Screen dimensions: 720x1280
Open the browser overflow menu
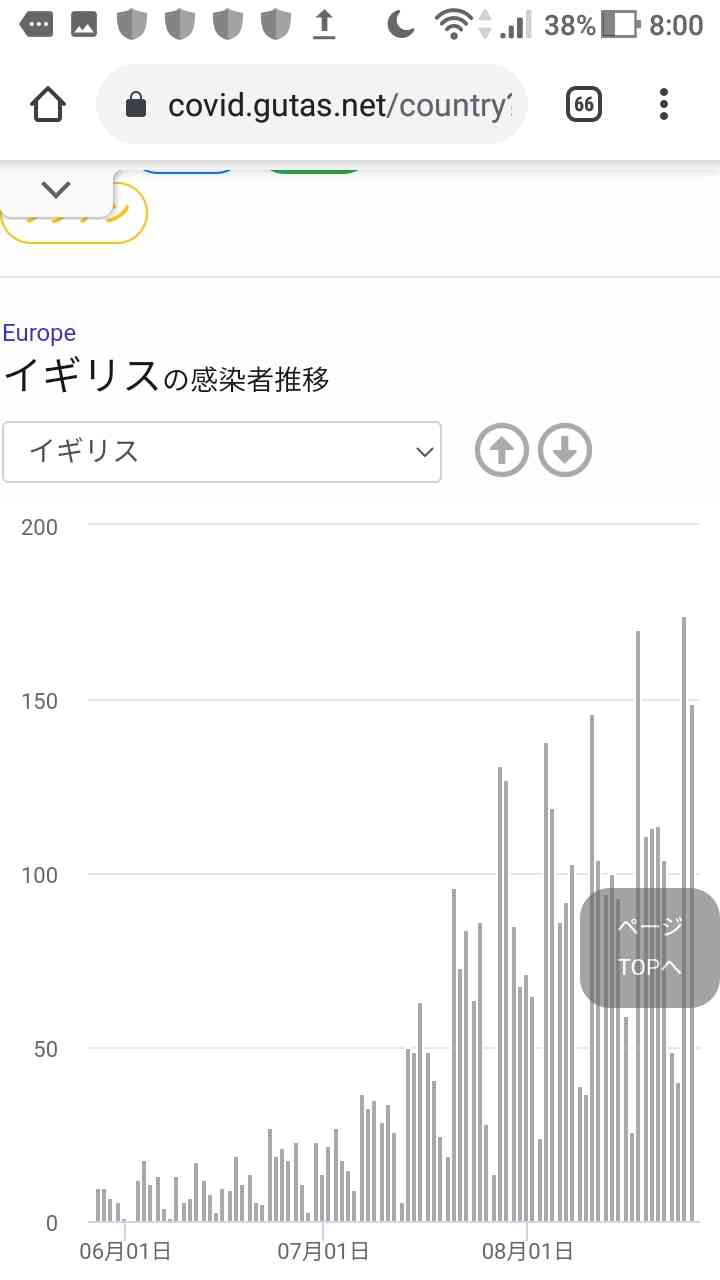(664, 105)
